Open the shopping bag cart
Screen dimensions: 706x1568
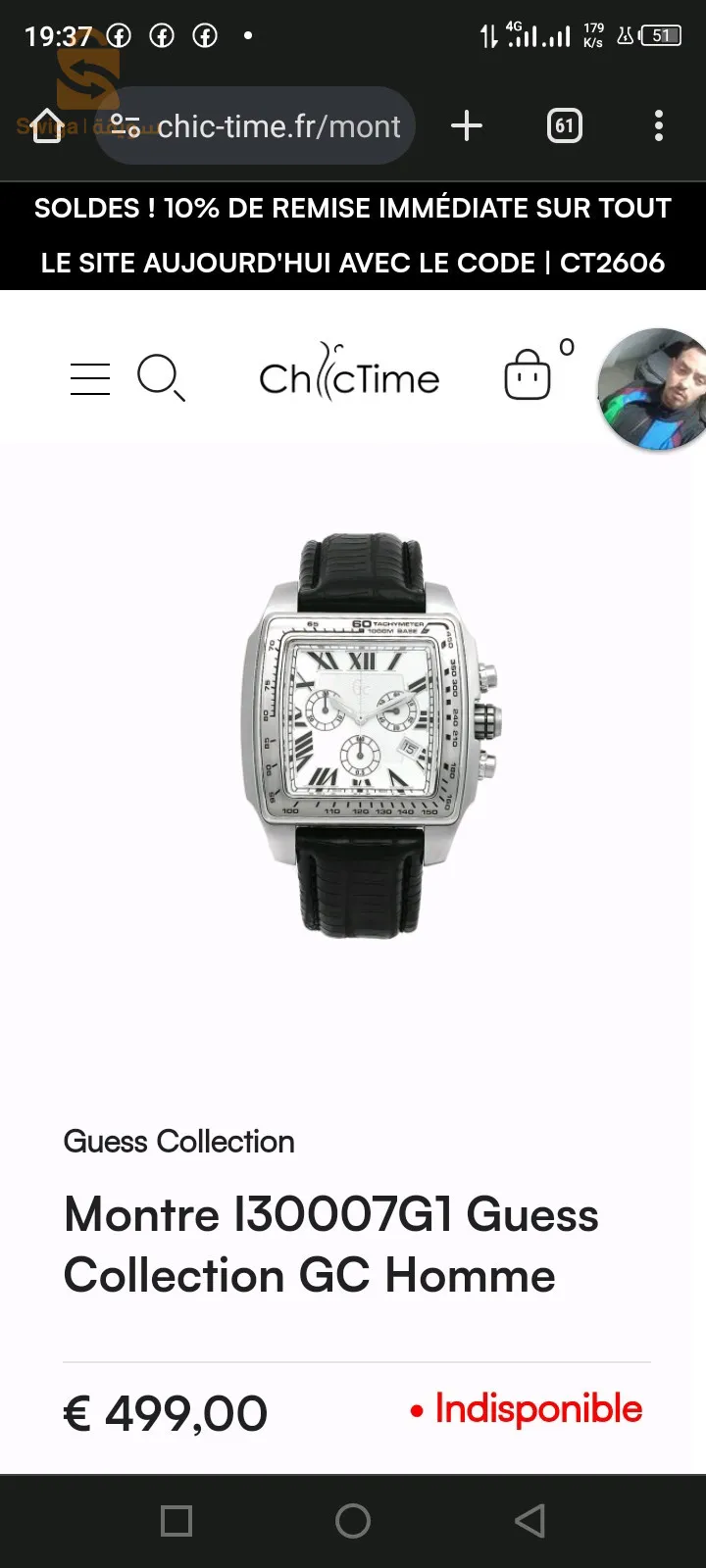coord(528,375)
